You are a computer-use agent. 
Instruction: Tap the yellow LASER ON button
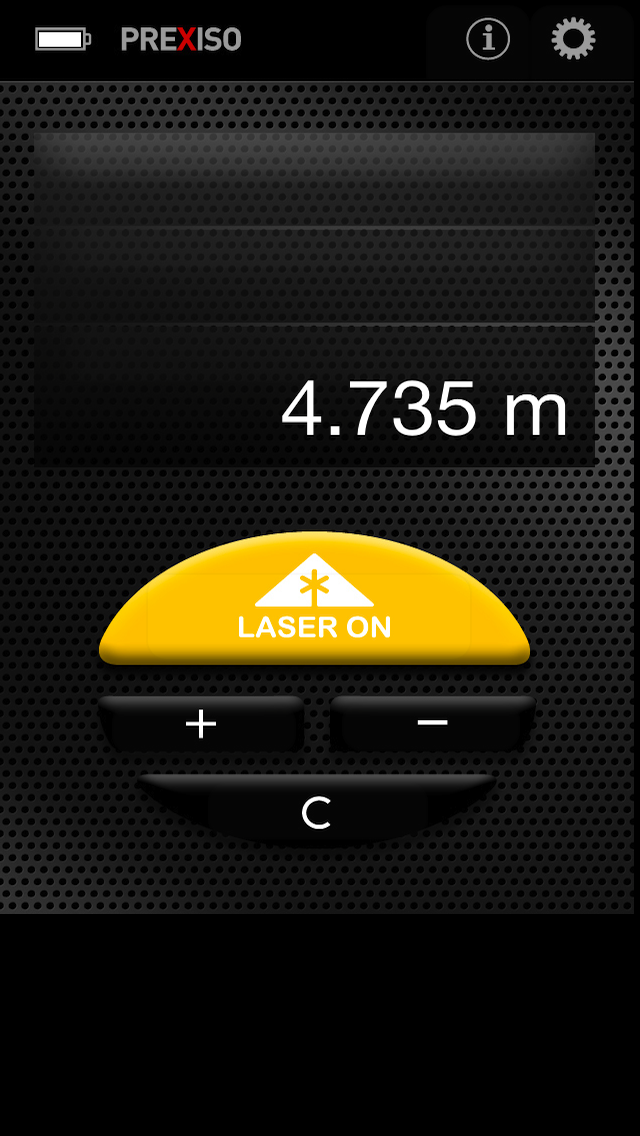pyautogui.click(x=315, y=598)
